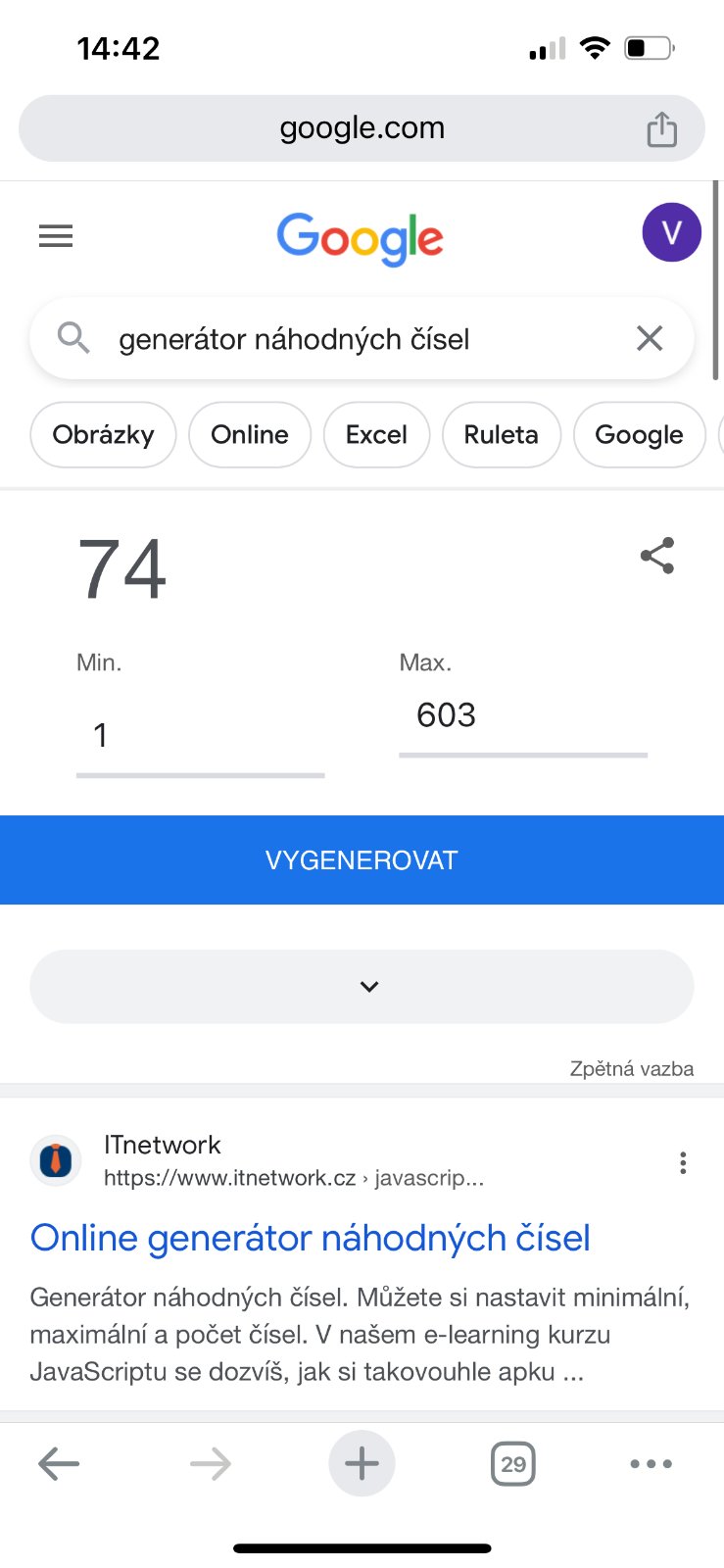Select the Obrázky filter chip
Screen dimensions: 724x1568
(x=103, y=435)
